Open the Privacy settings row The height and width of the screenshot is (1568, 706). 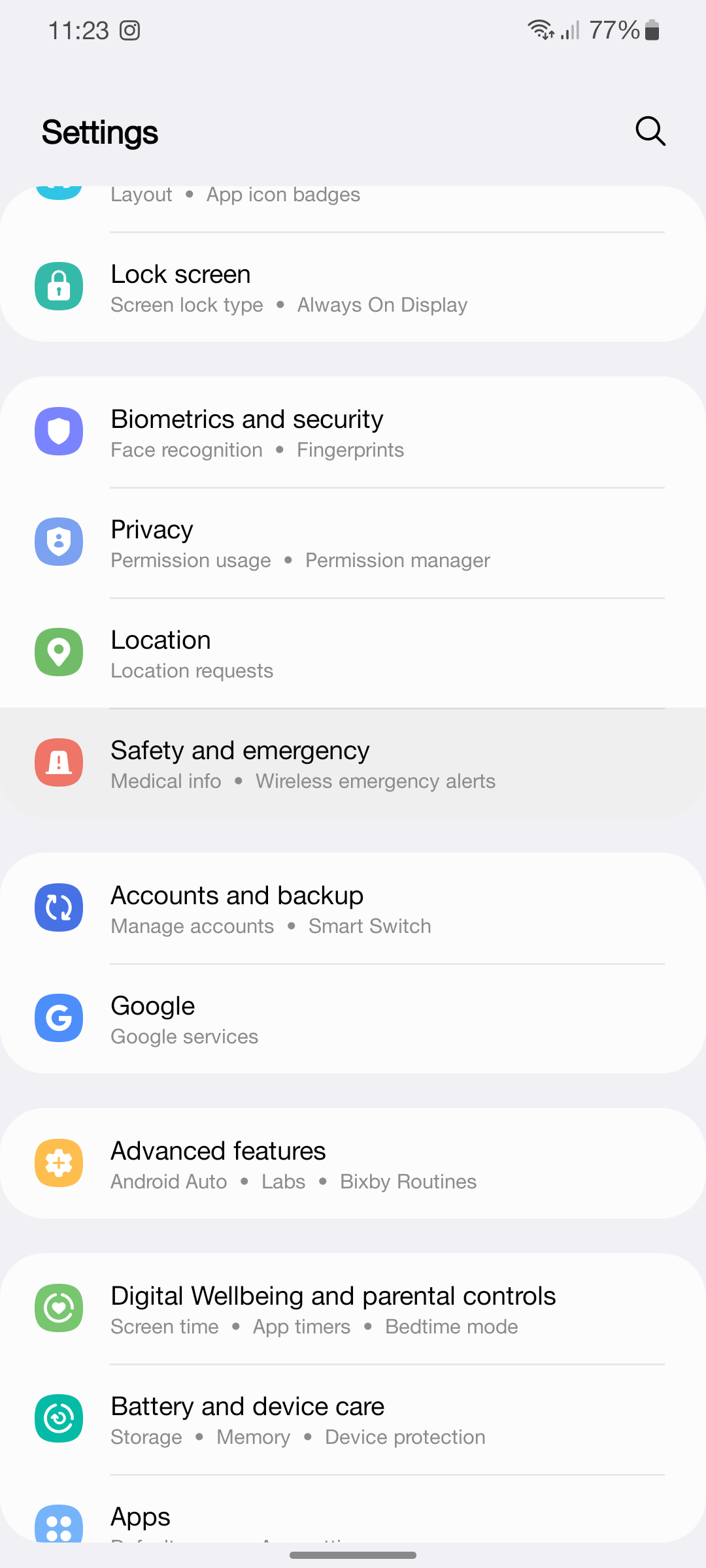click(353, 543)
